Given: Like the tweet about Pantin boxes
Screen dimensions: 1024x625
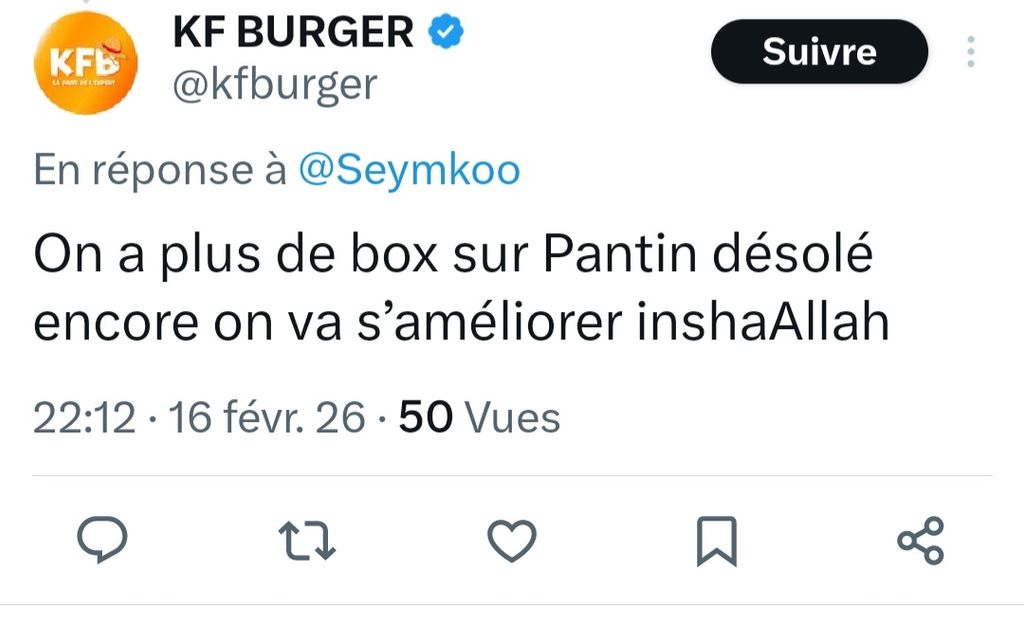Looking at the screenshot, I should (x=512, y=540).
